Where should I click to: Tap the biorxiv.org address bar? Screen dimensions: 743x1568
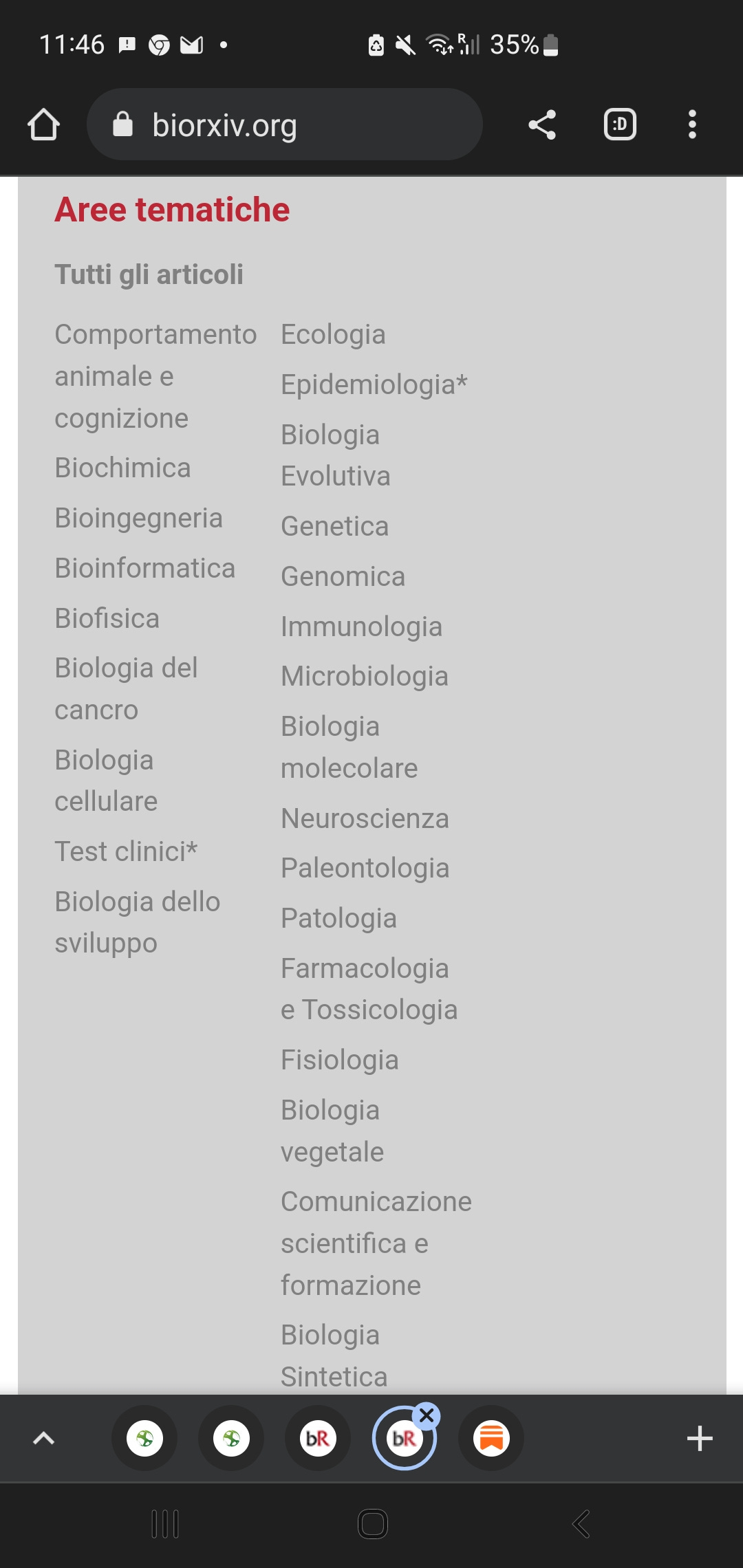click(x=284, y=124)
